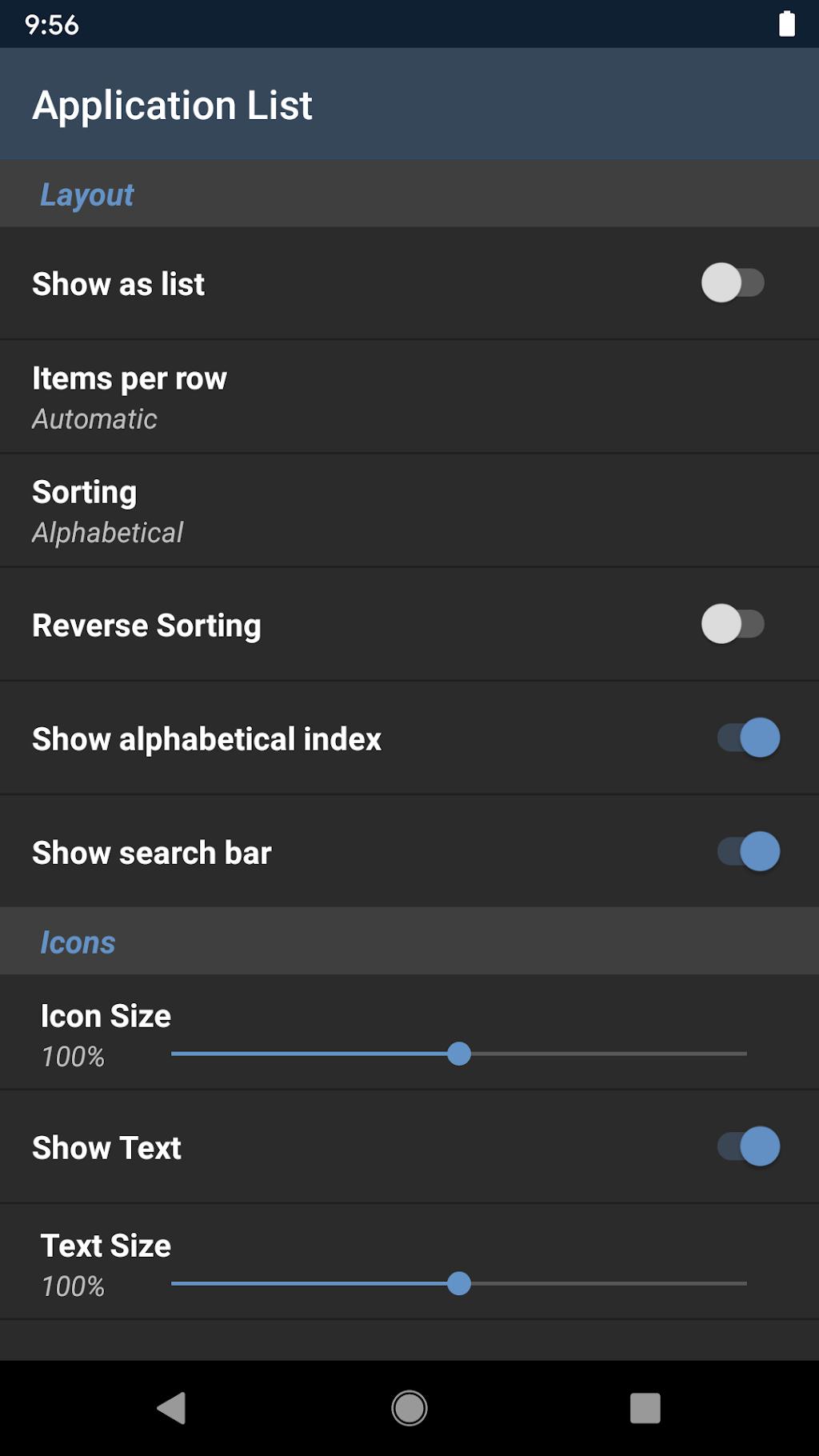Viewport: 819px width, 1456px height.
Task: Disable the Show Text switch
Action: click(748, 1147)
